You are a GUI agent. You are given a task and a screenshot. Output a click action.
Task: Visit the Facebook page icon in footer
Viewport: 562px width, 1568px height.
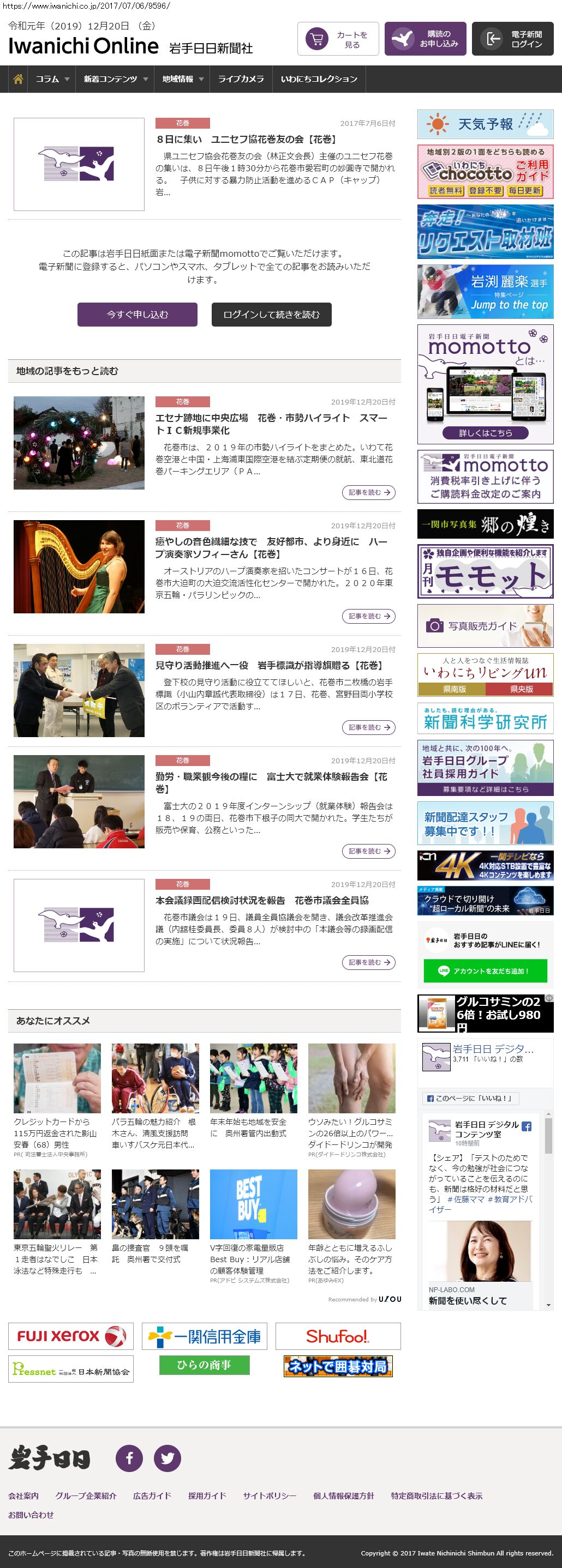[129, 1458]
